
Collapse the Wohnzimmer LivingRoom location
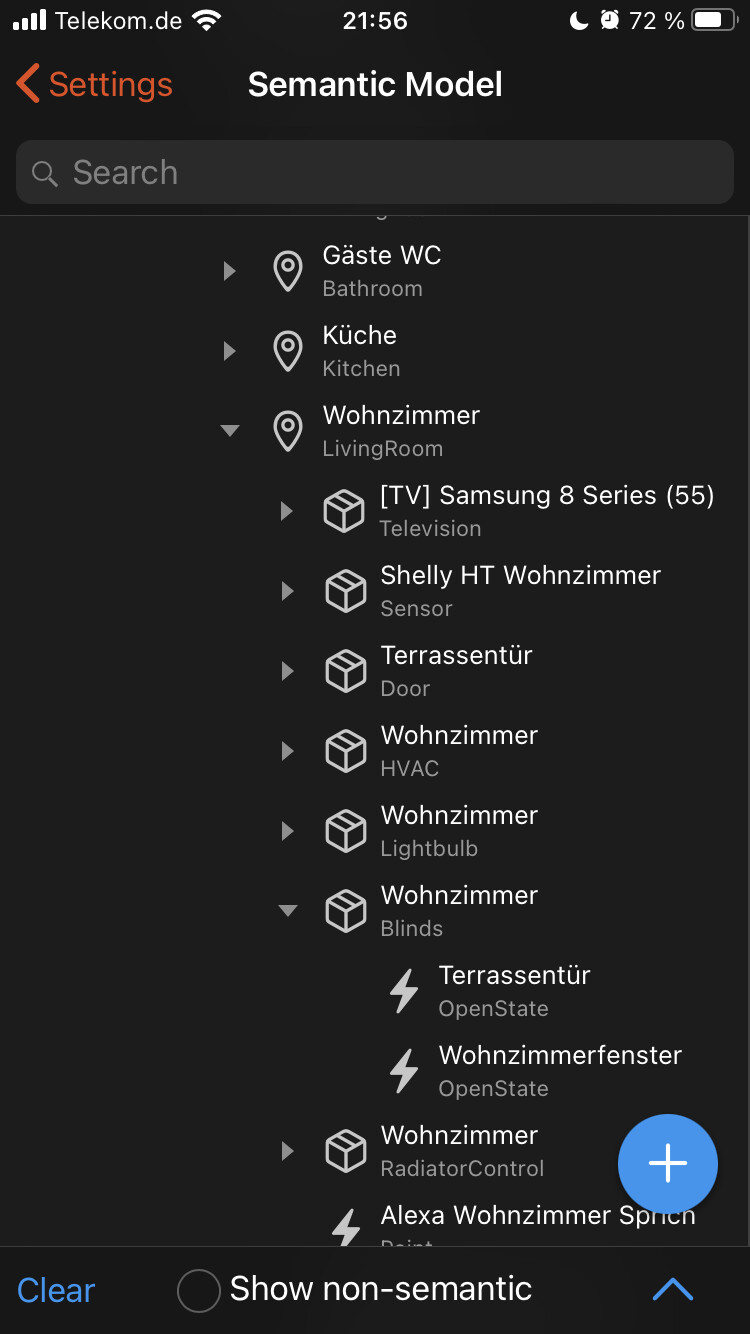click(x=230, y=431)
